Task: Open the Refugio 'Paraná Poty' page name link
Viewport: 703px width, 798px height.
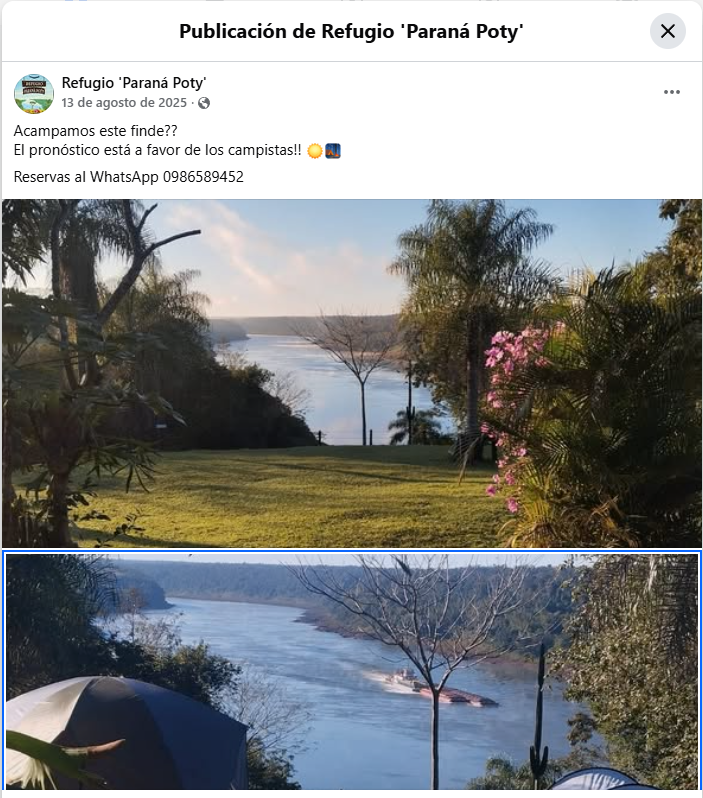Action: click(x=134, y=83)
